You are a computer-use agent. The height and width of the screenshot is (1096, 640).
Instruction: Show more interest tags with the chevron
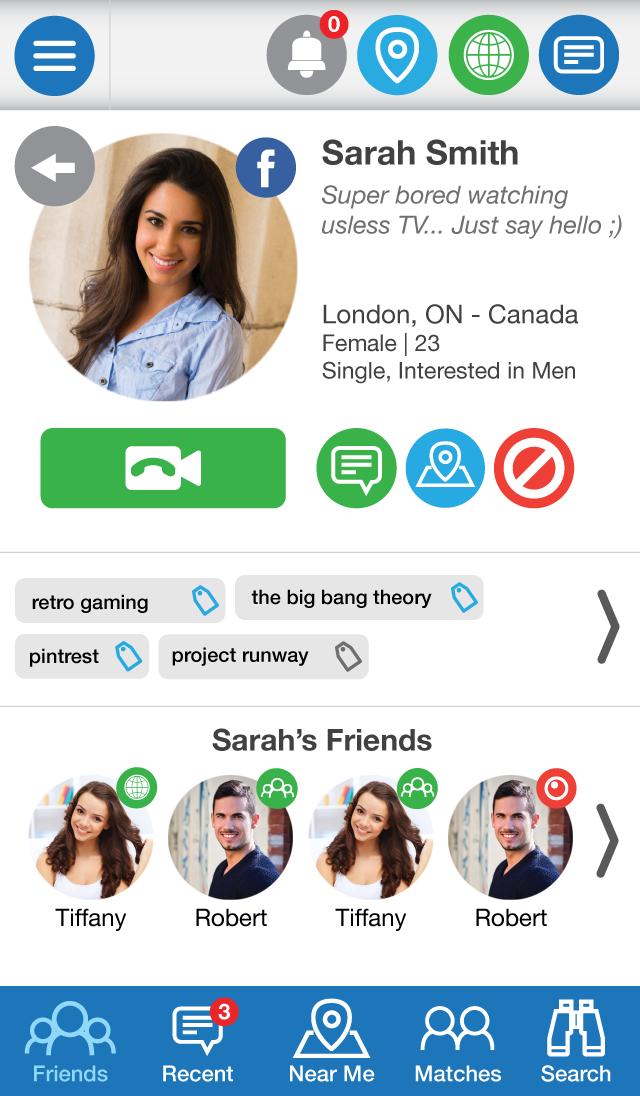608,627
